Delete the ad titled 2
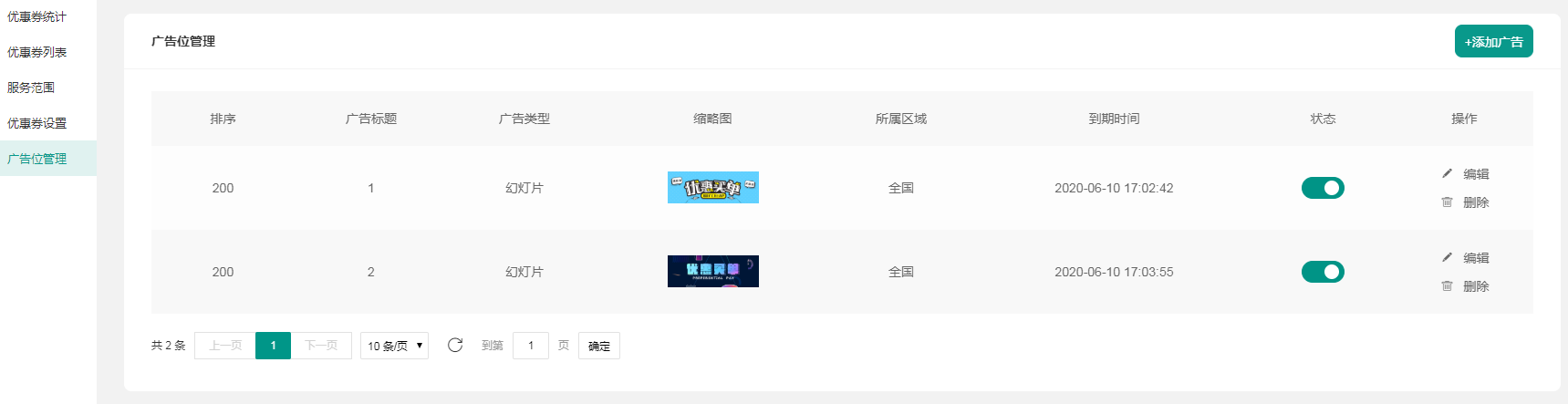Image resolution: width=1568 pixels, height=404 pixels. tap(1466, 286)
